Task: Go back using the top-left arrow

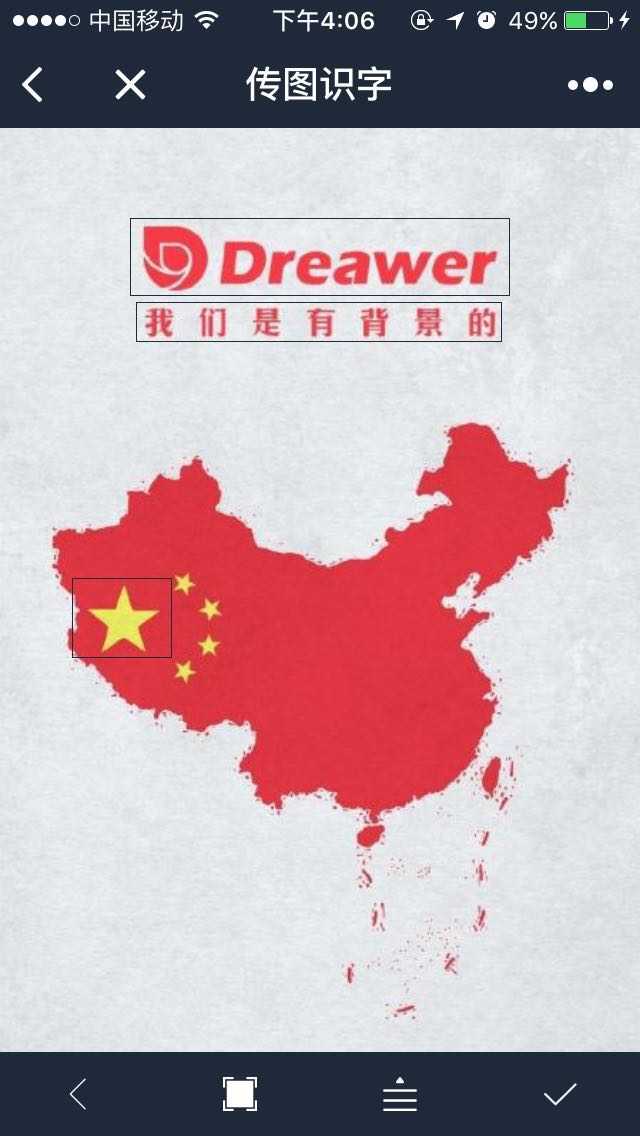Action: (33, 85)
